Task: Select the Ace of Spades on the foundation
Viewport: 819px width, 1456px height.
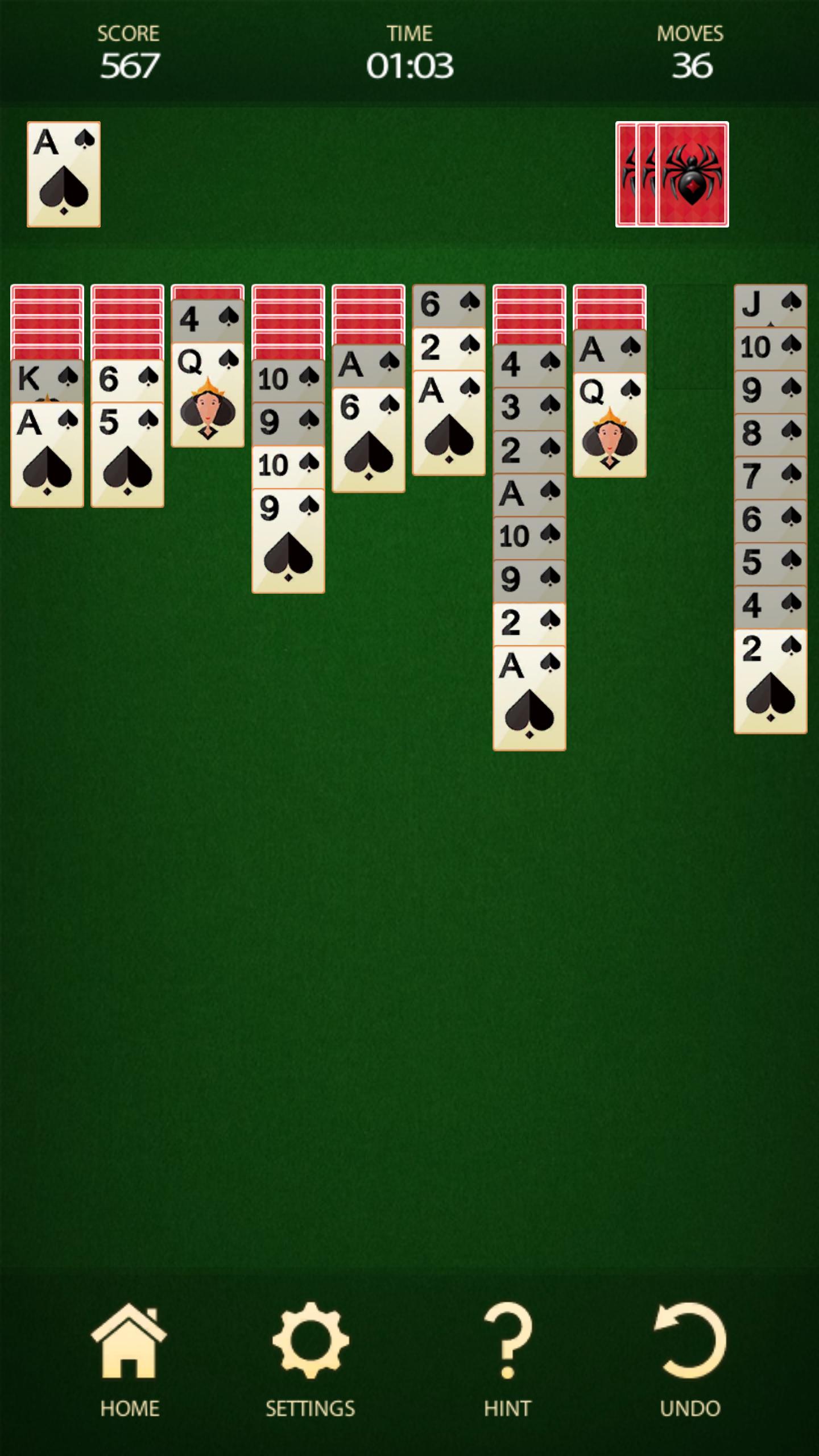Action: [64, 173]
